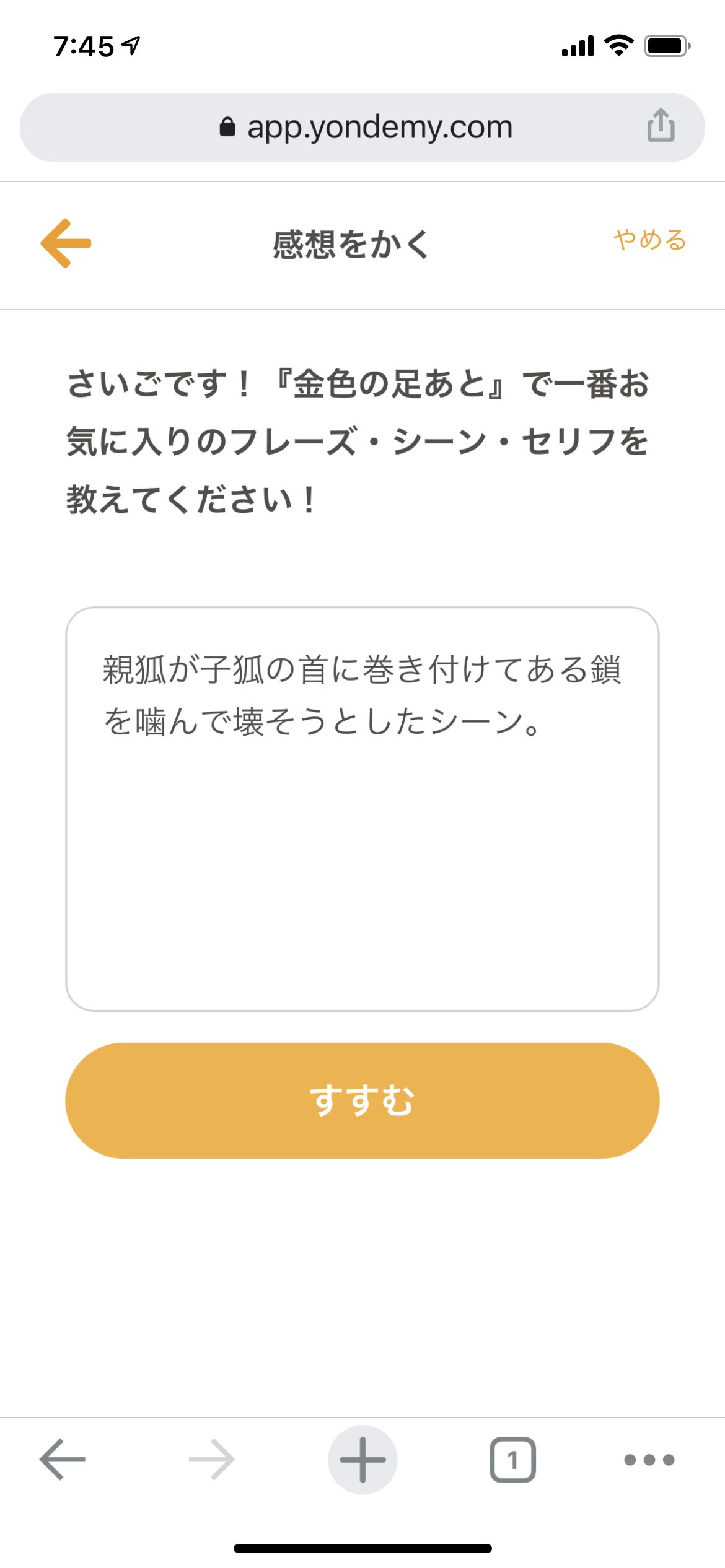Open the share icon in address bar
Image resolution: width=725 pixels, height=1568 pixels.
pyautogui.click(x=661, y=126)
